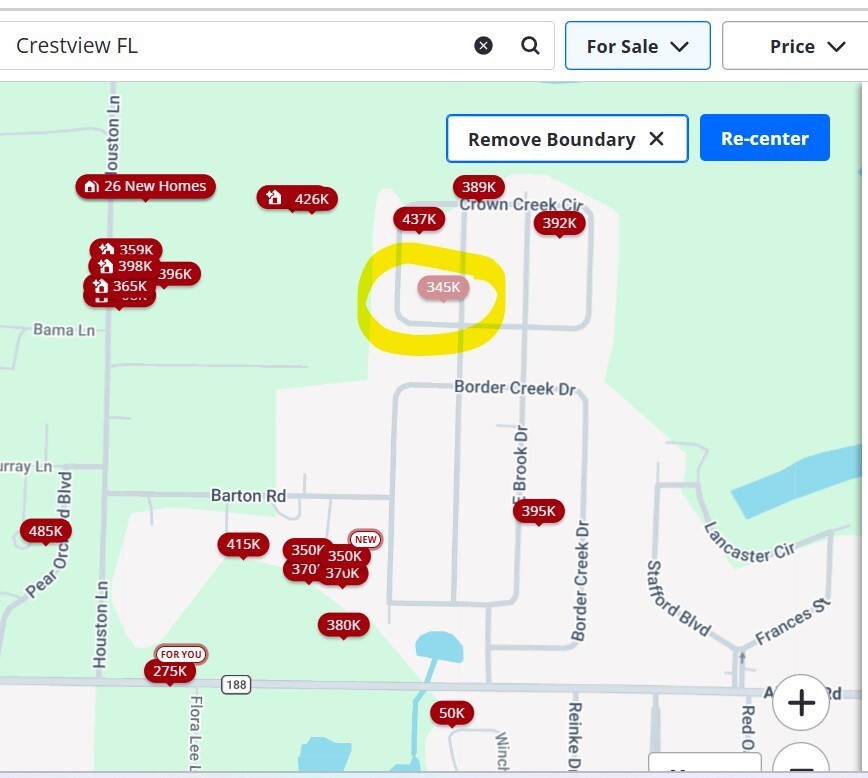View the 275K For You listing
Viewport: 868px width, 778px height.
(170, 671)
